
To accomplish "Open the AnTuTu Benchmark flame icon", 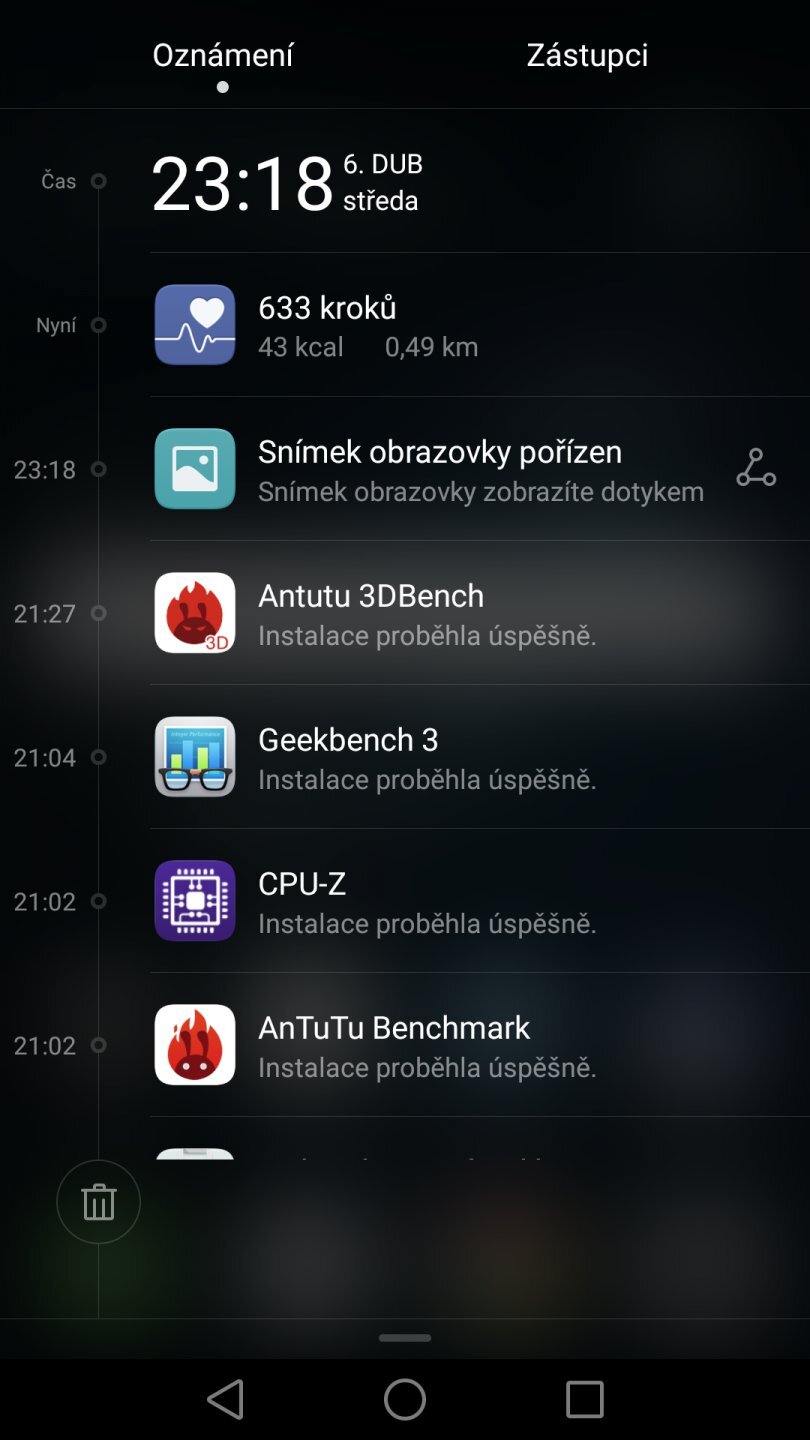I will point(195,1044).
